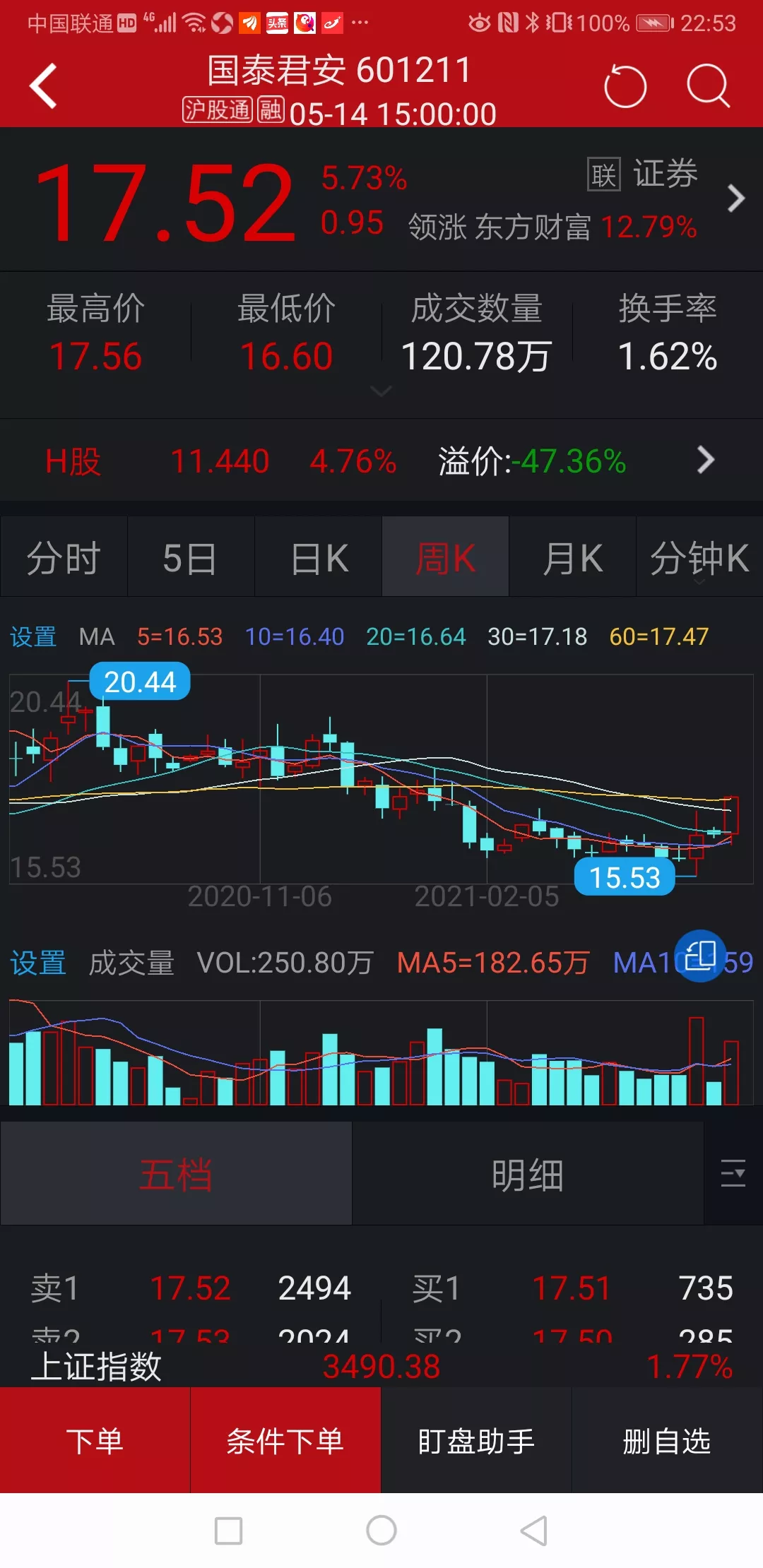763x1568 pixels.
Task: Go back using the top-left arrow
Action: point(44,86)
